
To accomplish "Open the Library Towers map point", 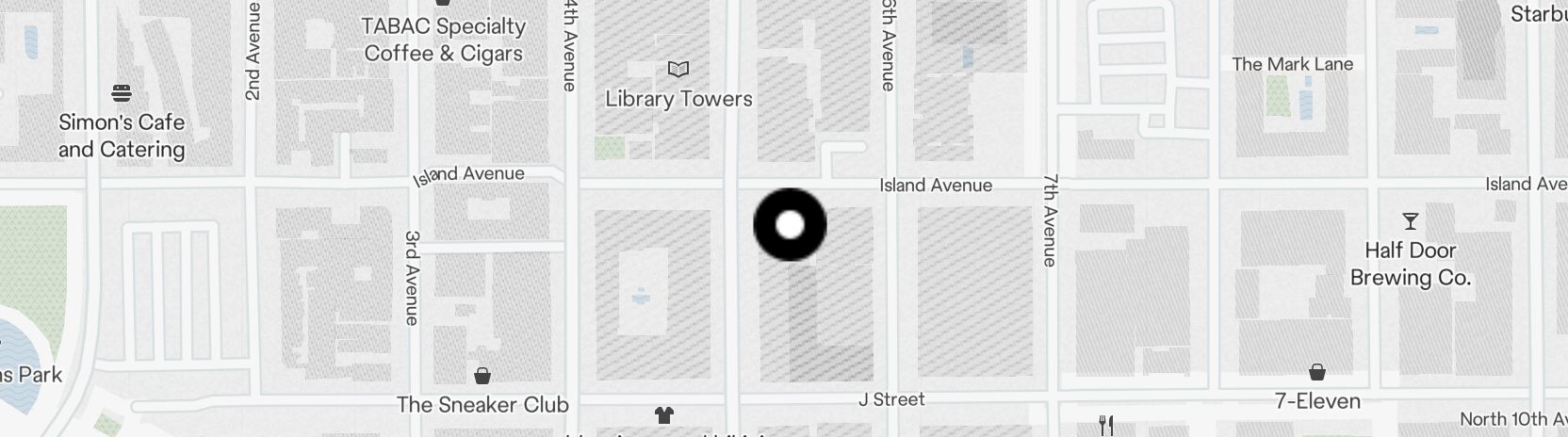I will click(678, 70).
